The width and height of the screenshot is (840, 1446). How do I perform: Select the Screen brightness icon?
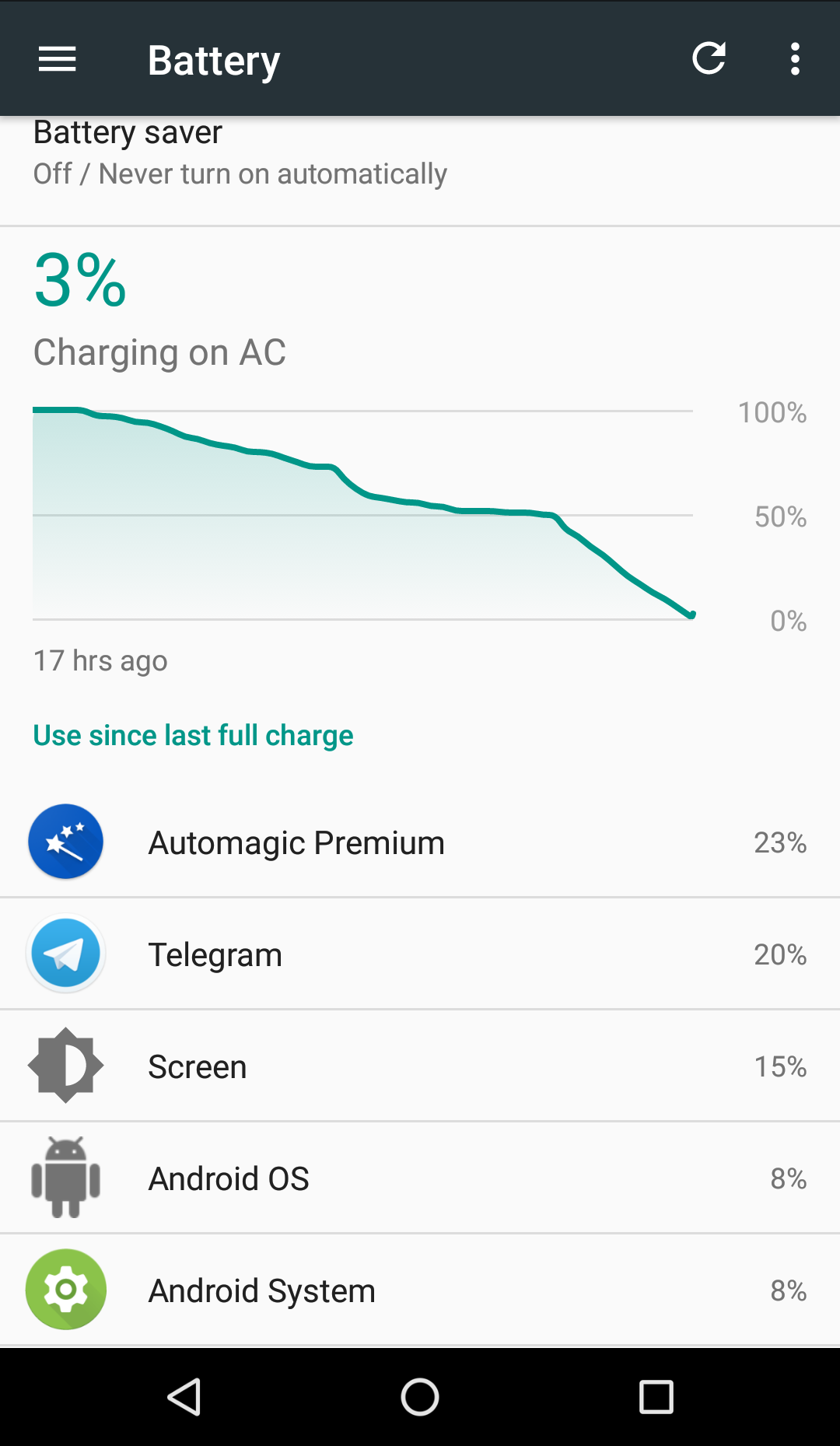pyautogui.click(x=65, y=1066)
